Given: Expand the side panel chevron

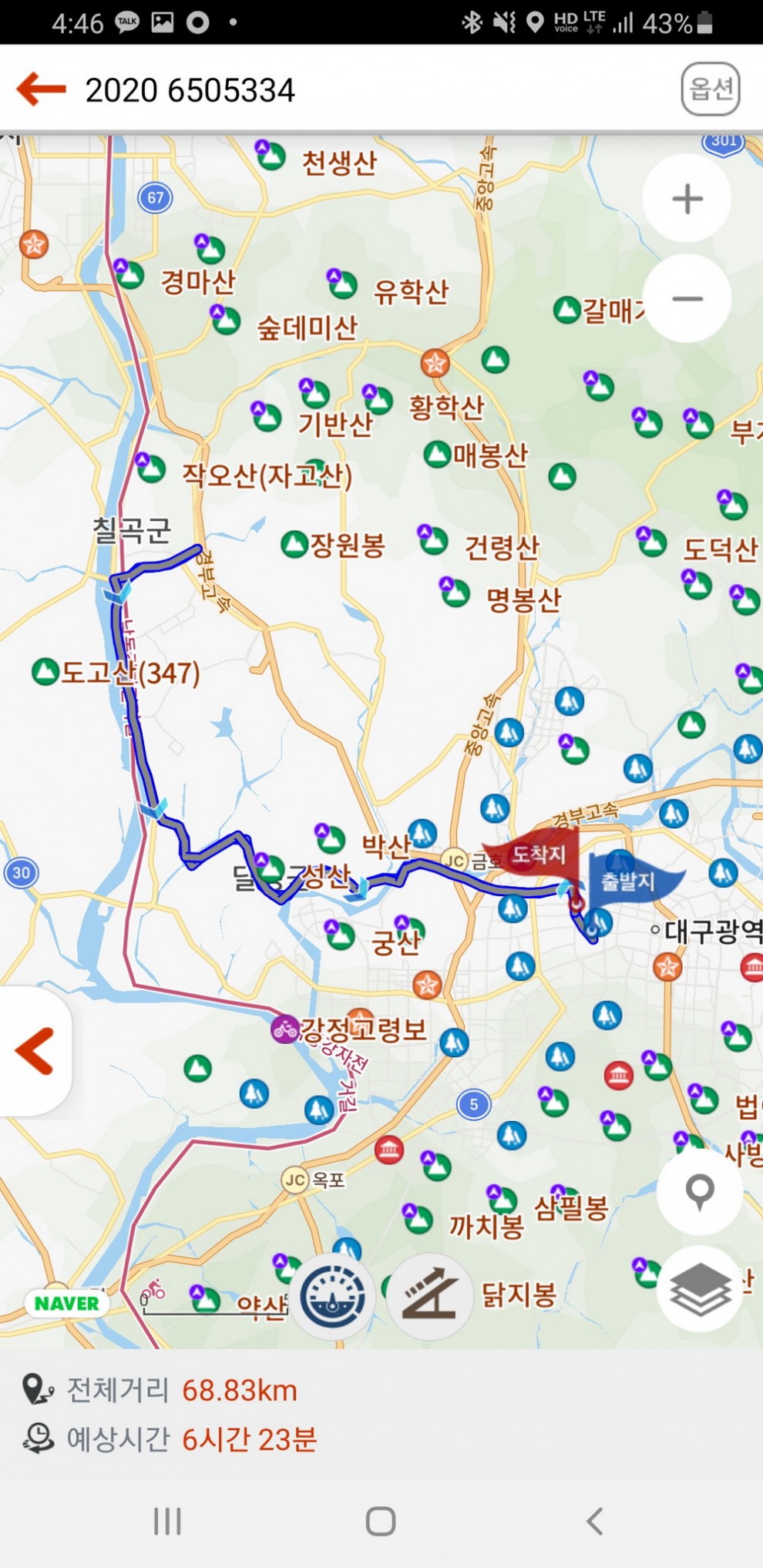Looking at the screenshot, I should 35,1051.
